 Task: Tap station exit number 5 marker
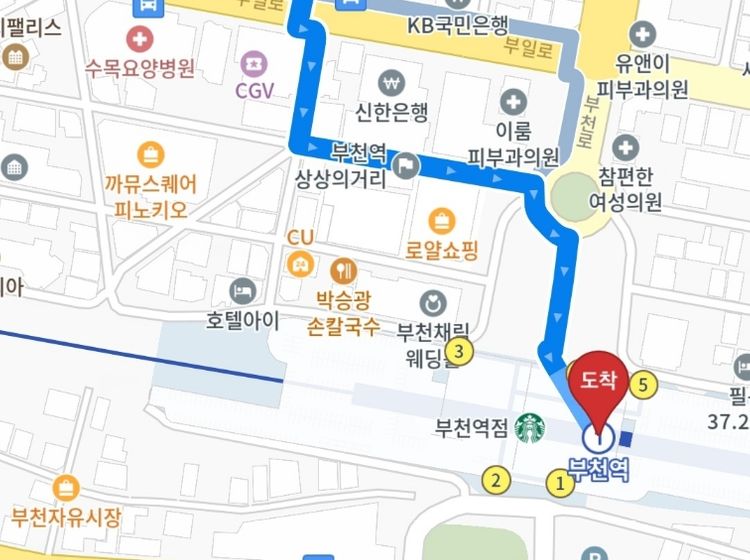pos(645,383)
